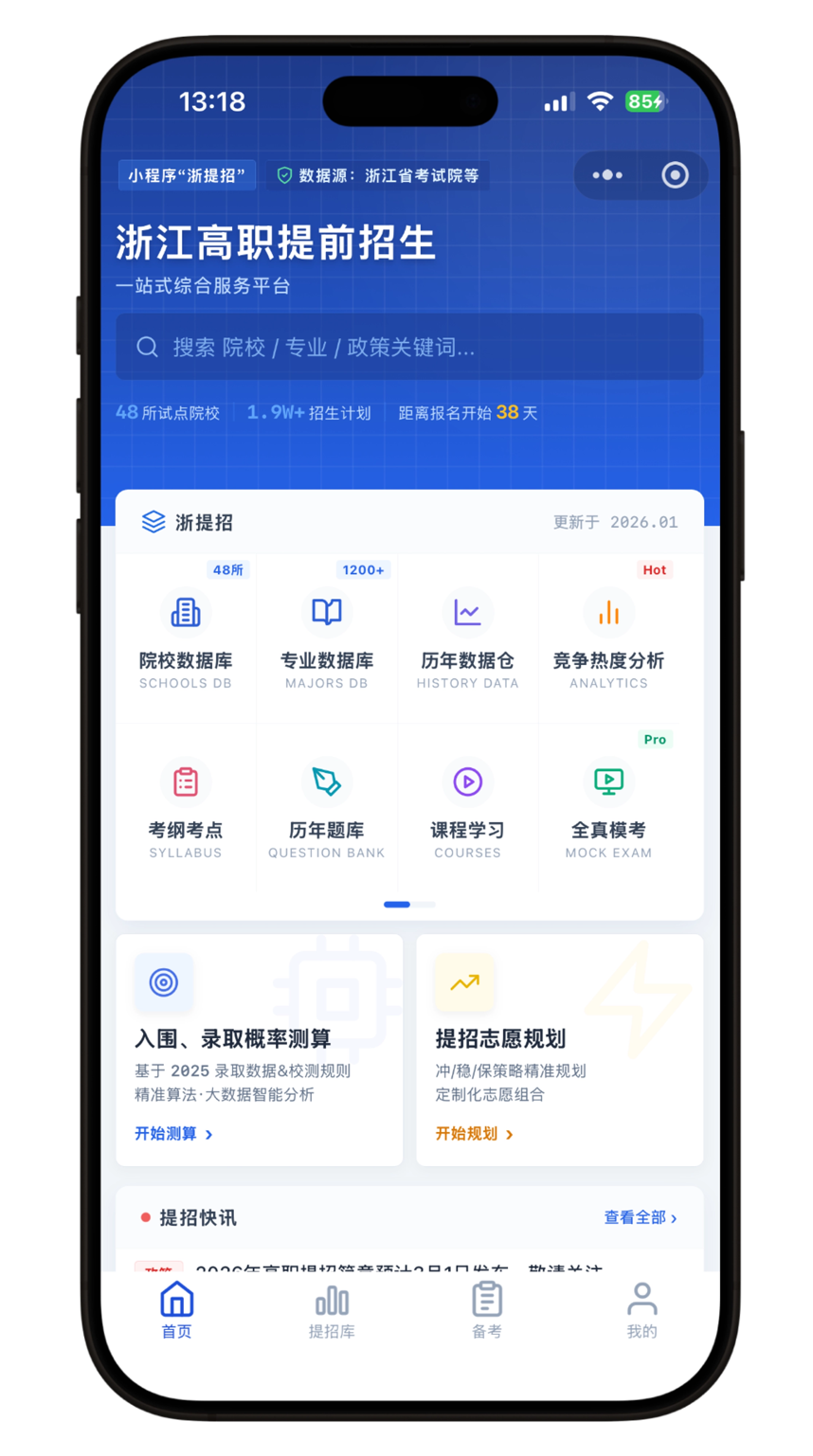
Task: Tap 开始规划 on the 提招志愿规划 card
Action: [474, 1134]
